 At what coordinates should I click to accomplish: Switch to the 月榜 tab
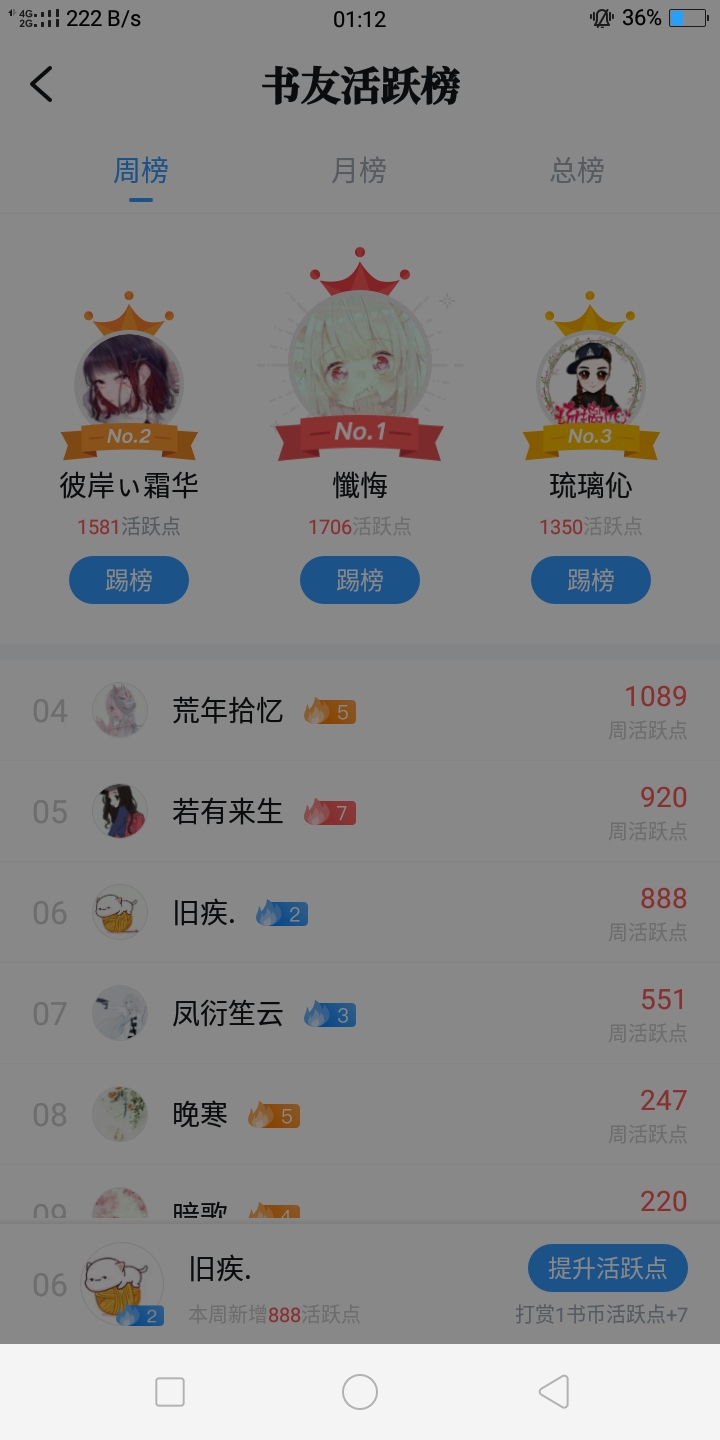(358, 171)
